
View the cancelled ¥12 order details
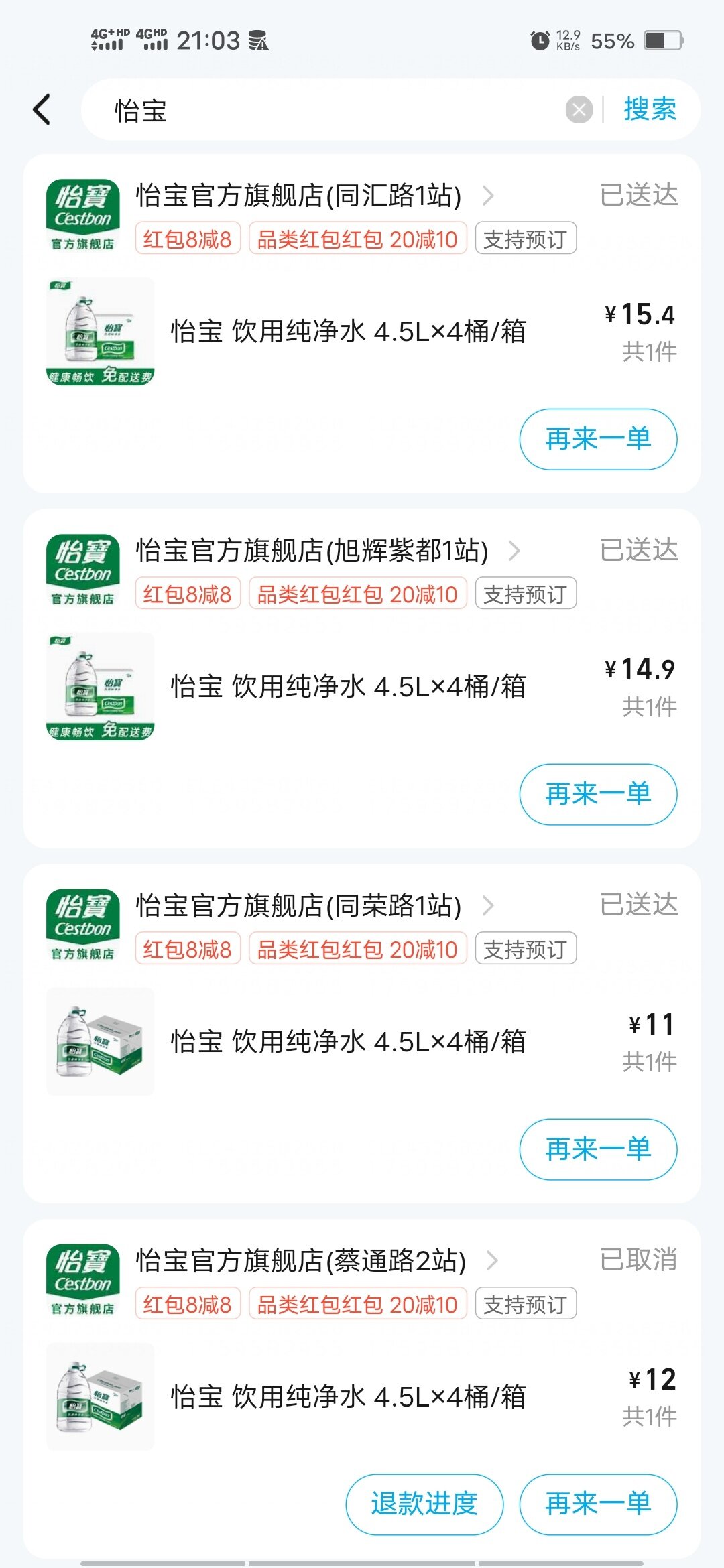point(349,1397)
